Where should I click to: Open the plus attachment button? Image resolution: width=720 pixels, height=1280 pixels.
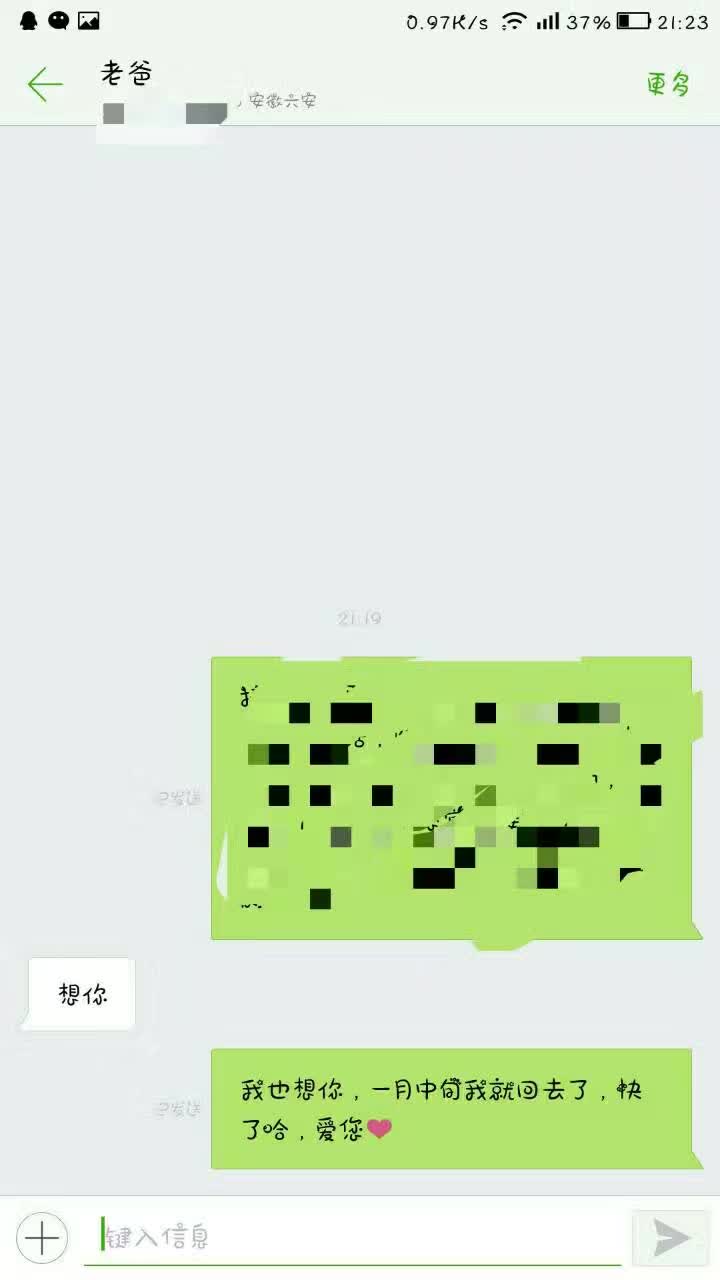pyautogui.click(x=42, y=1238)
